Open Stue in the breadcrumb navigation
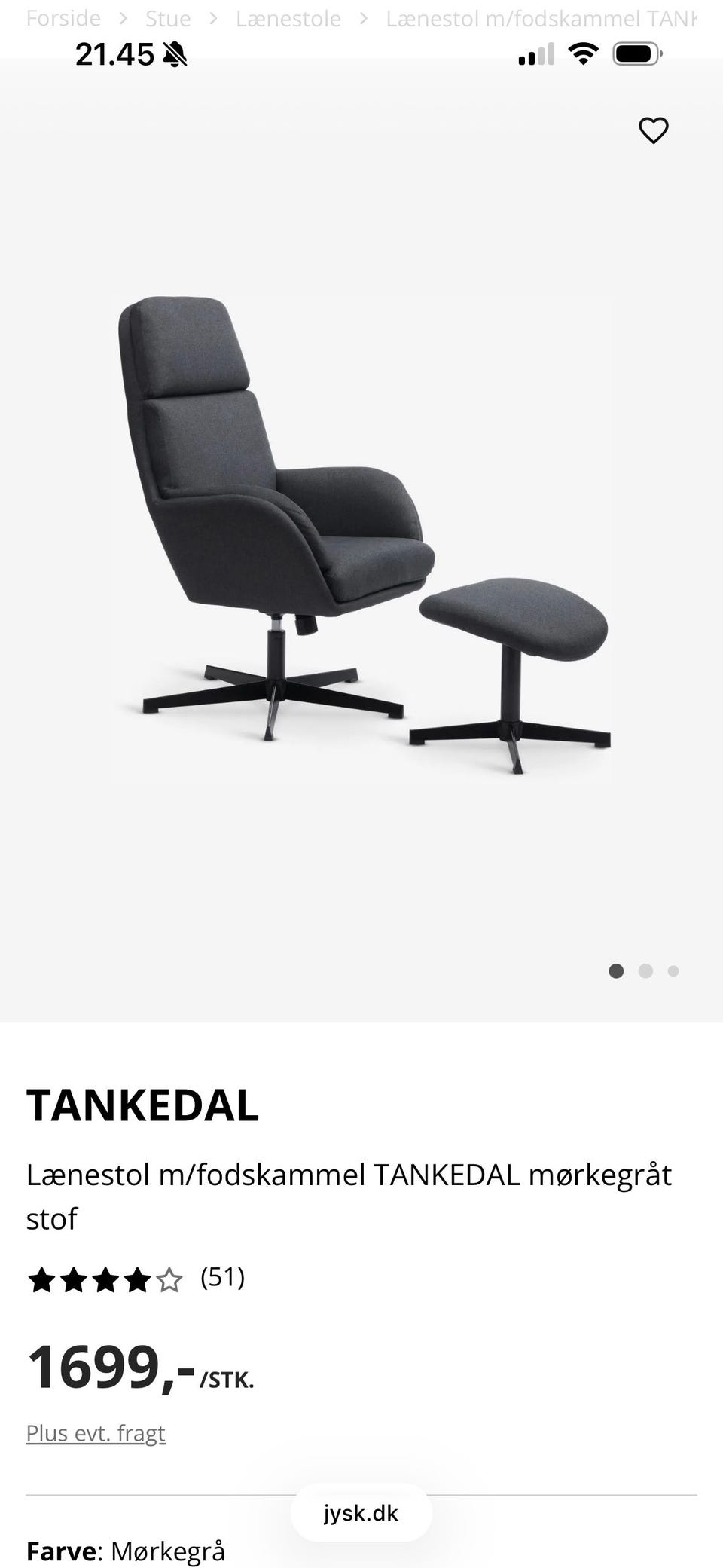 168,18
